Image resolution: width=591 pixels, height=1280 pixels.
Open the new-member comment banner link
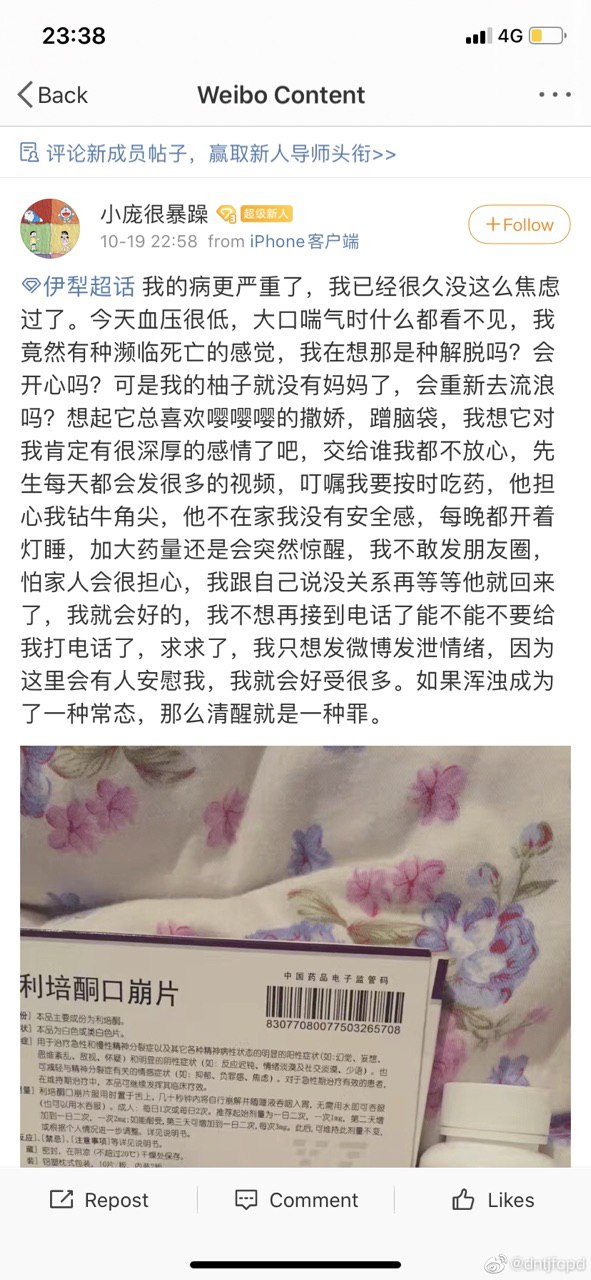tap(208, 153)
